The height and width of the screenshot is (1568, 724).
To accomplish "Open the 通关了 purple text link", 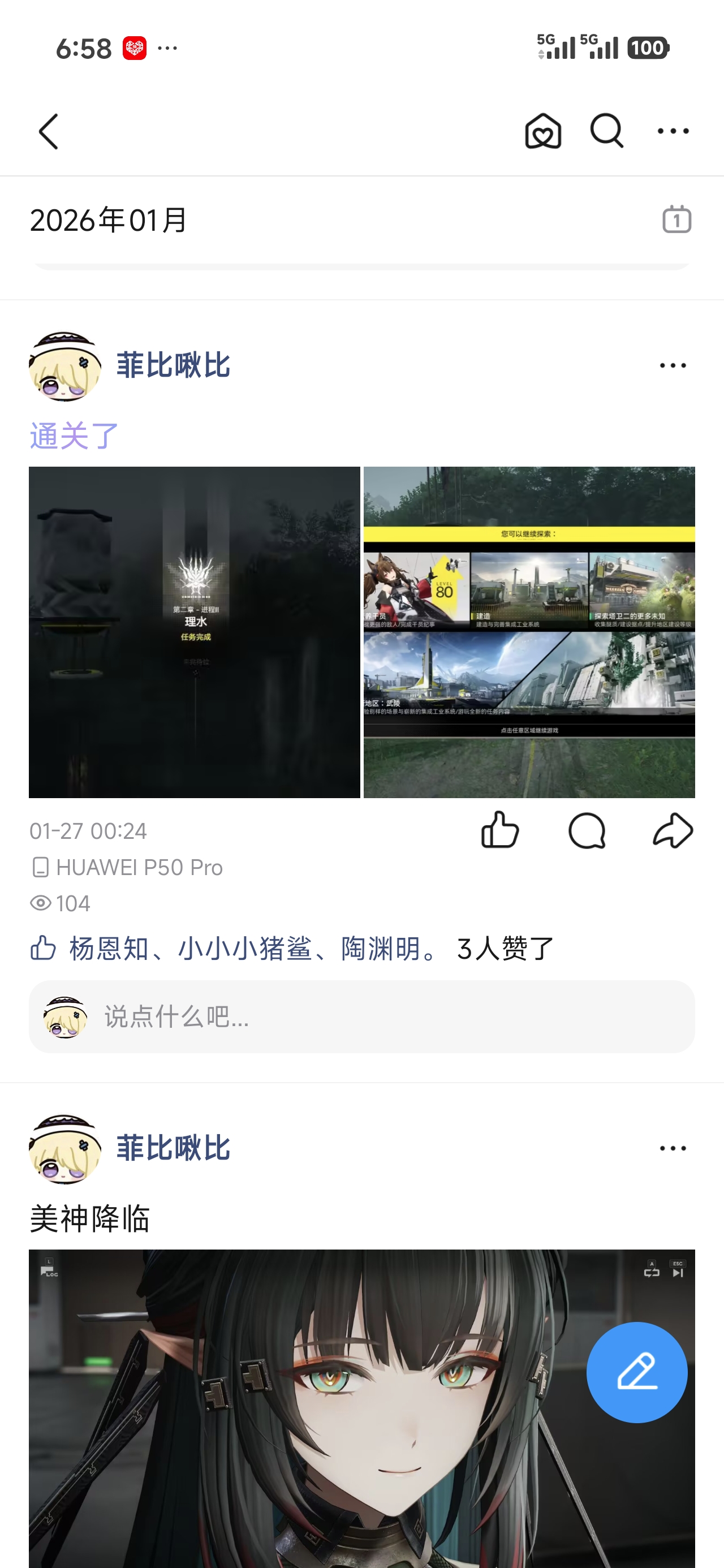I will click(74, 436).
